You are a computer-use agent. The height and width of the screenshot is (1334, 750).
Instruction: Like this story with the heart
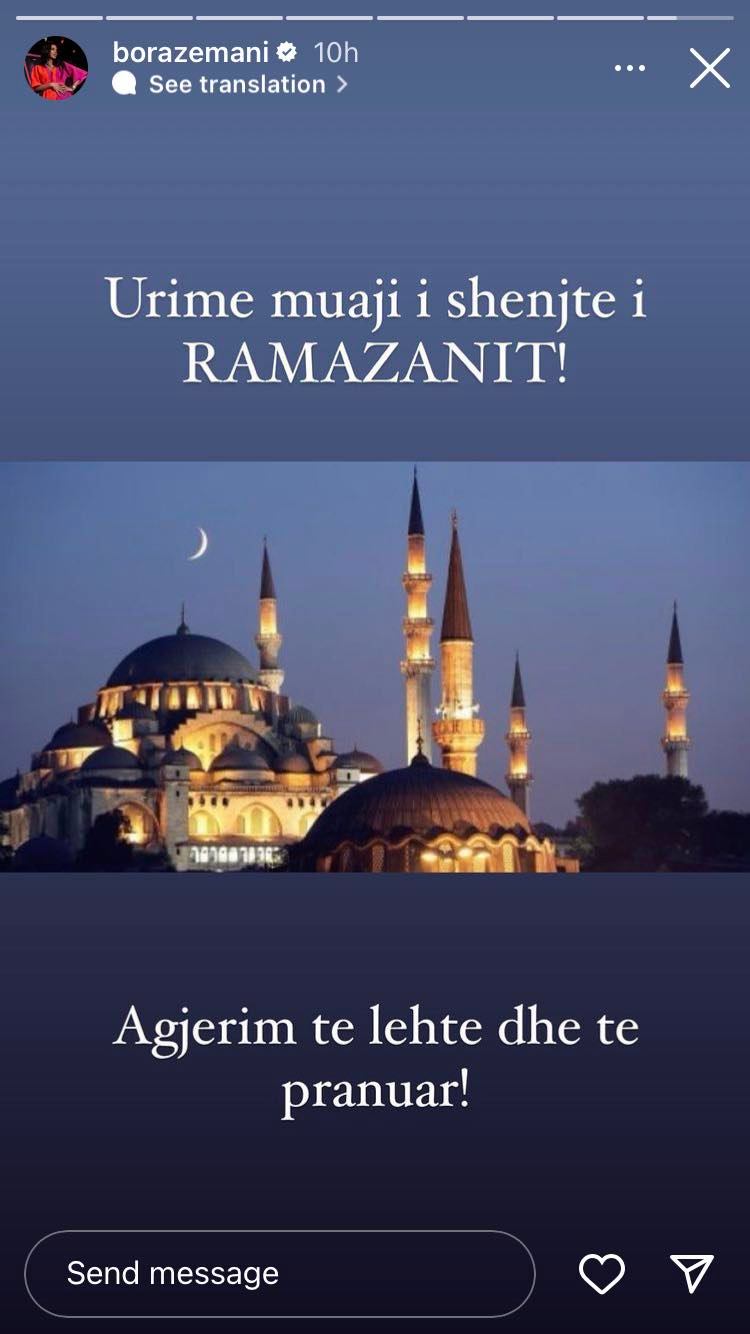(x=602, y=1273)
